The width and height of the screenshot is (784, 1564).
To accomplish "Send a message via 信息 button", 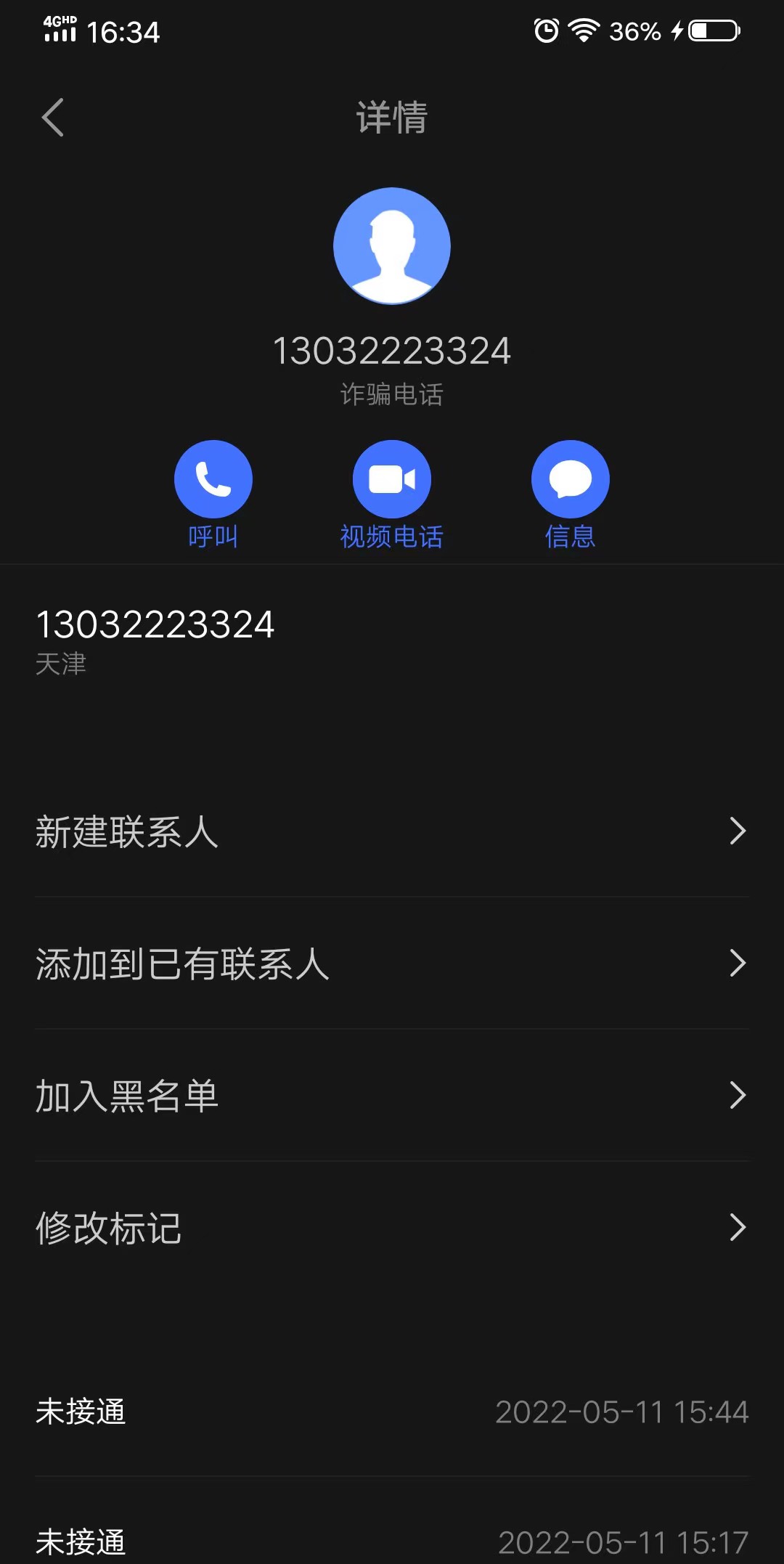I will (x=571, y=479).
